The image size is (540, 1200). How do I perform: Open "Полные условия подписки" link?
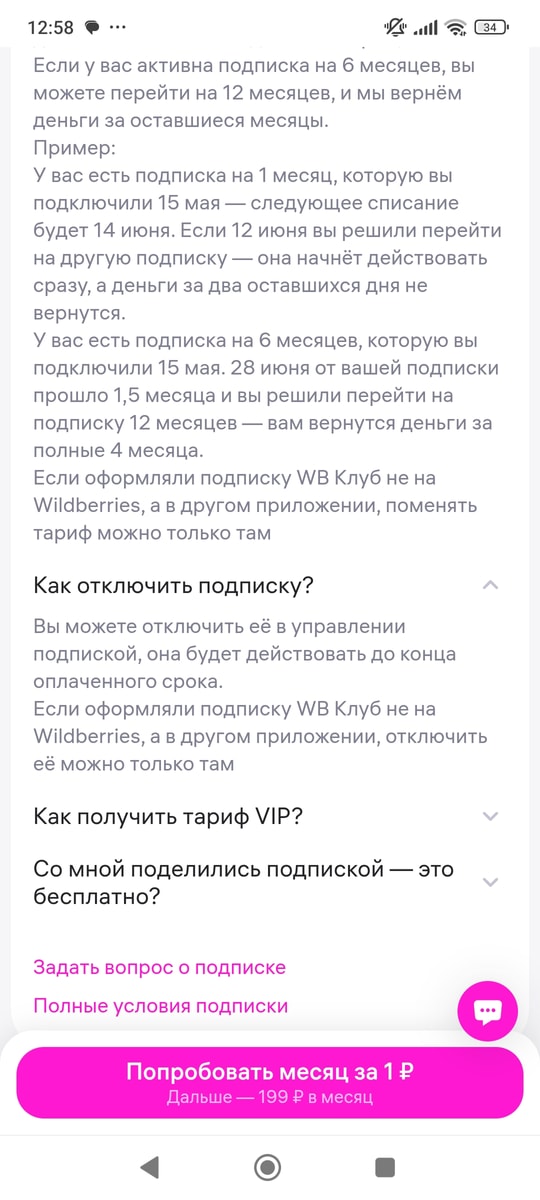160,1005
